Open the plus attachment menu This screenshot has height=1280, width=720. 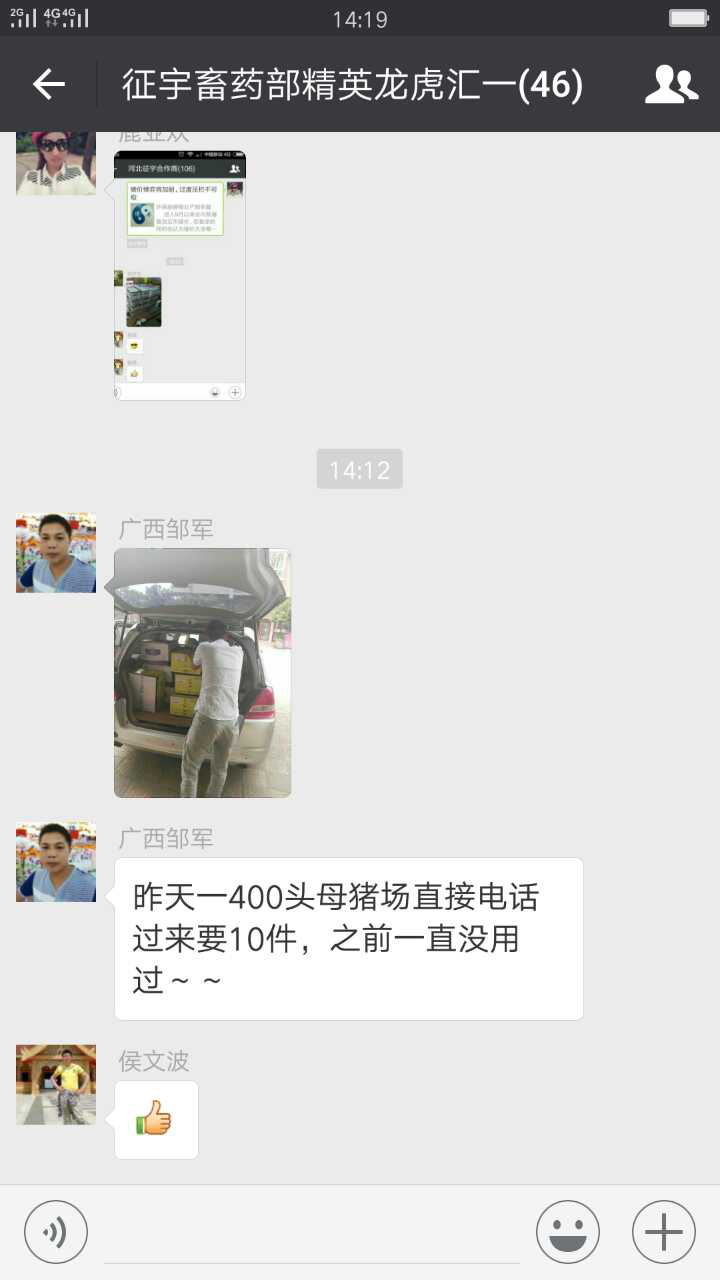[664, 1232]
